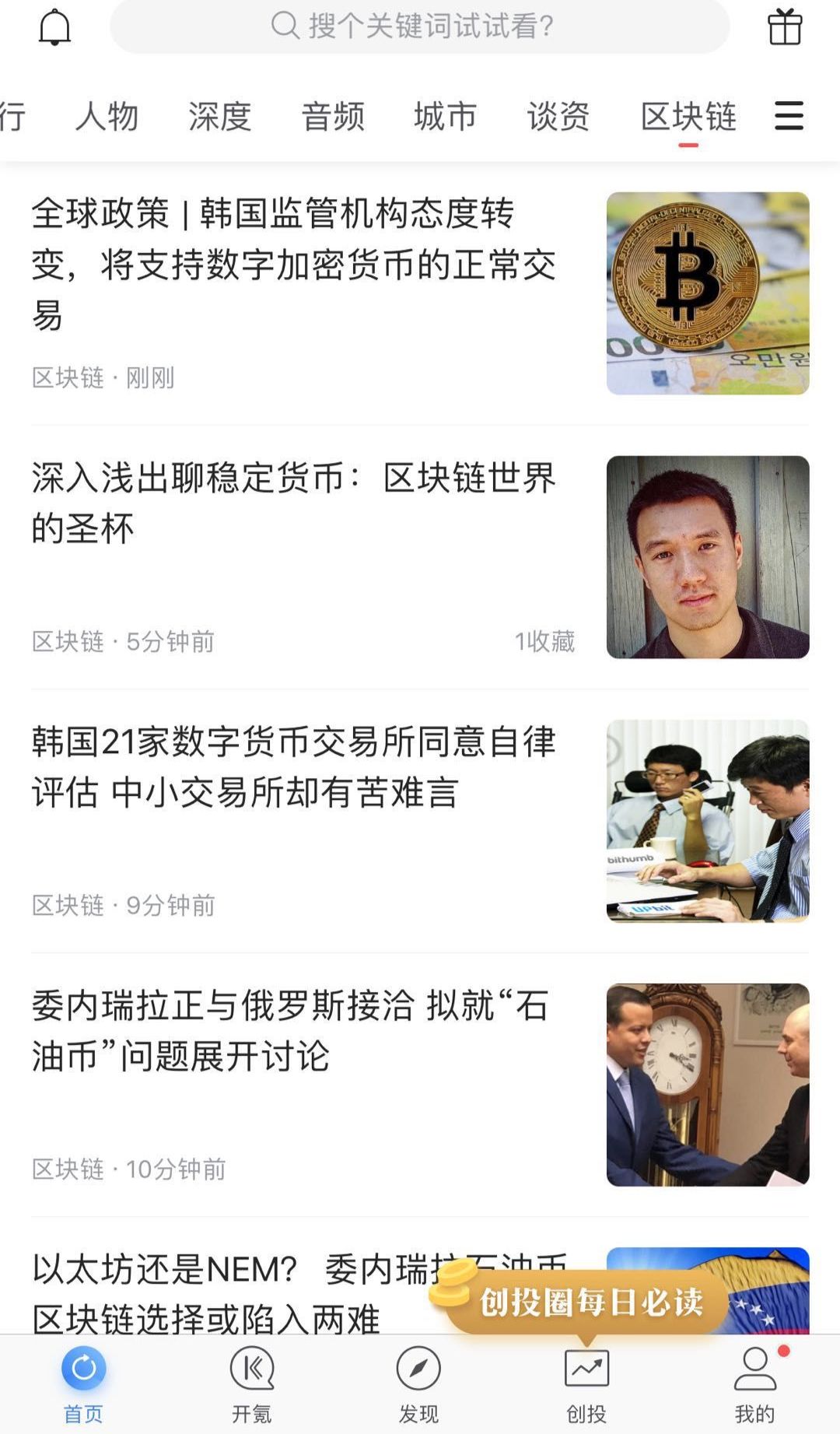The height and width of the screenshot is (1434, 840).
Task: Refresh via the 首页 tab
Action: click(x=83, y=1383)
